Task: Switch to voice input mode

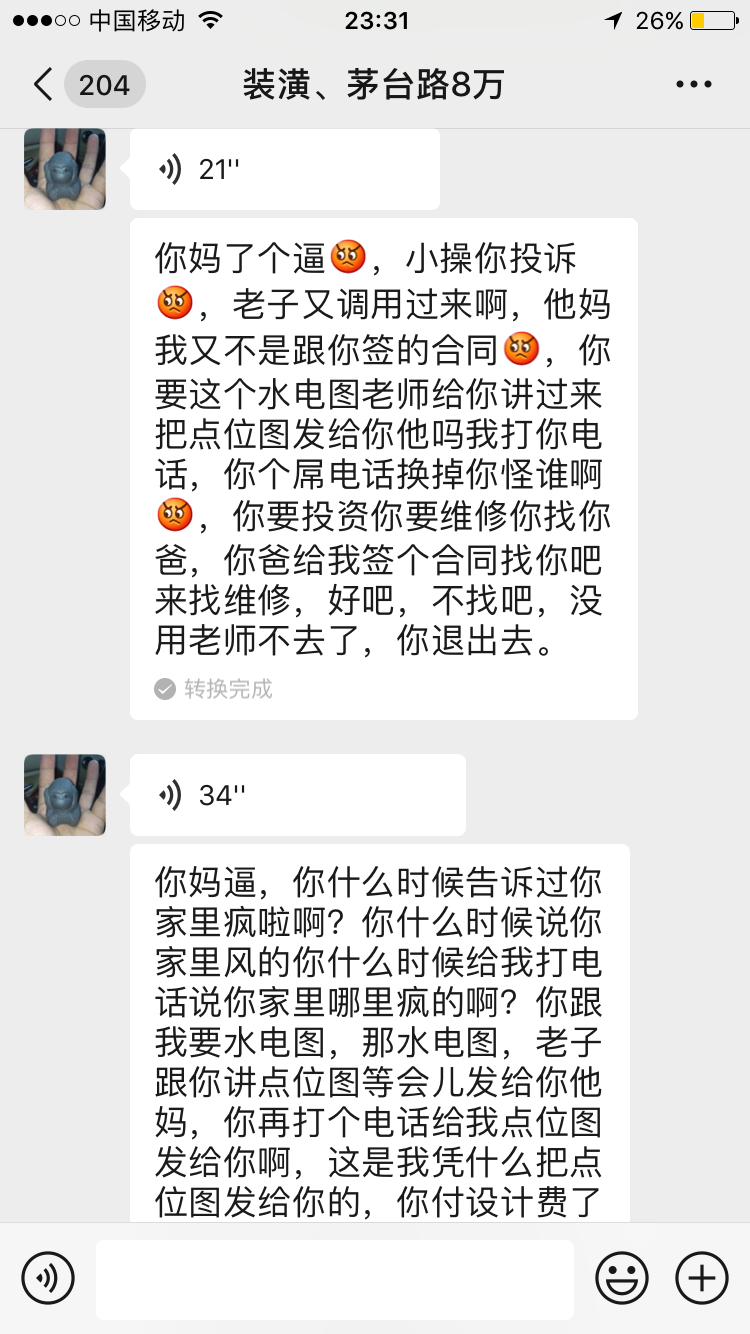Action: [48, 1278]
